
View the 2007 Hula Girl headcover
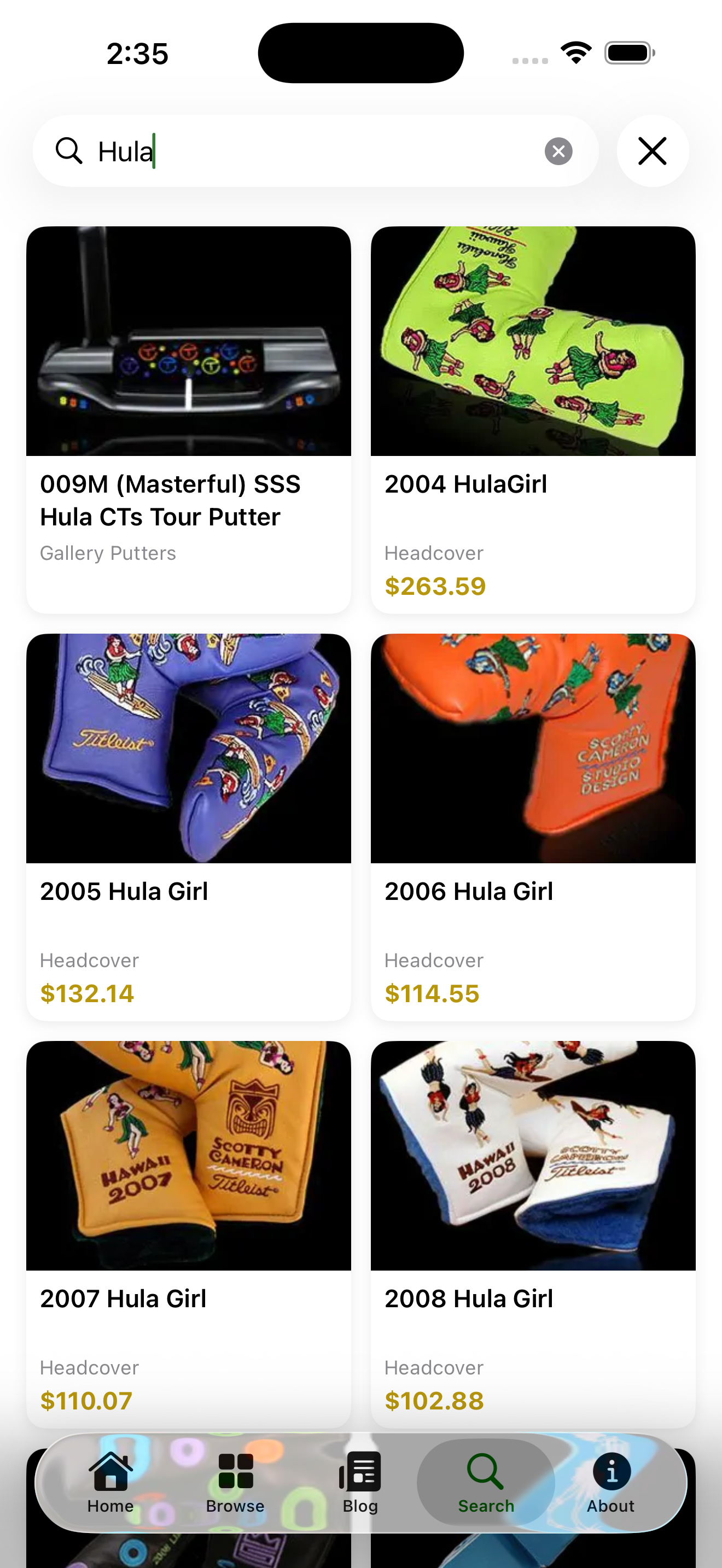(x=189, y=1234)
